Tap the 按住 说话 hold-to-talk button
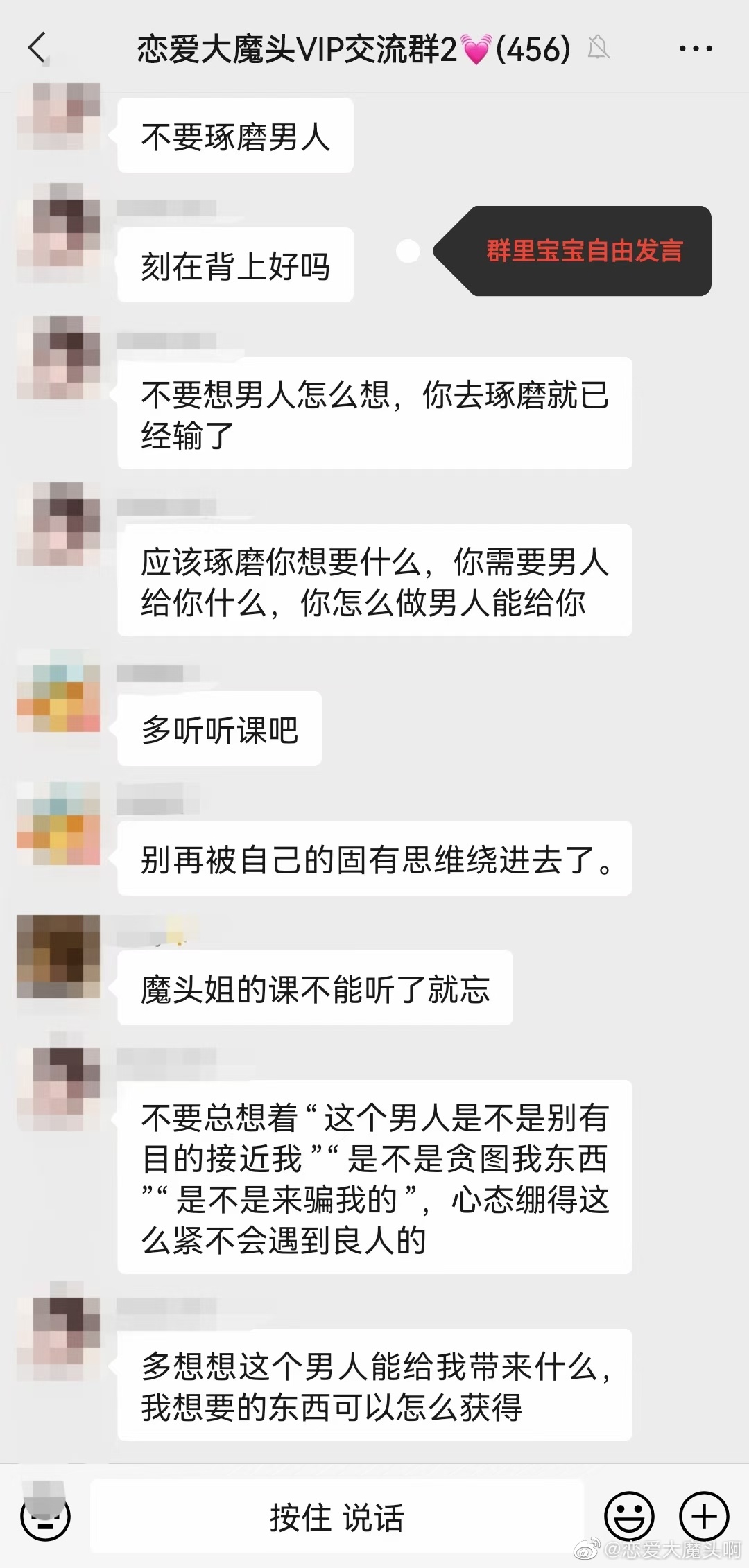This screenshot has width=749, height=1568. 337,1517
